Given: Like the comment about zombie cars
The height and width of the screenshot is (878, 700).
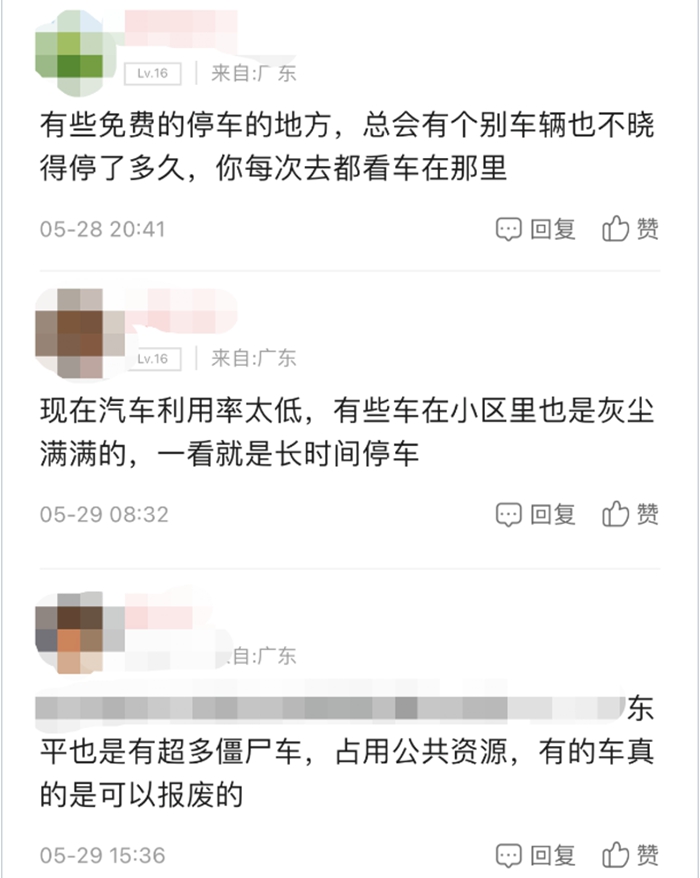Looking at the screenshot, I should [631, 856].
